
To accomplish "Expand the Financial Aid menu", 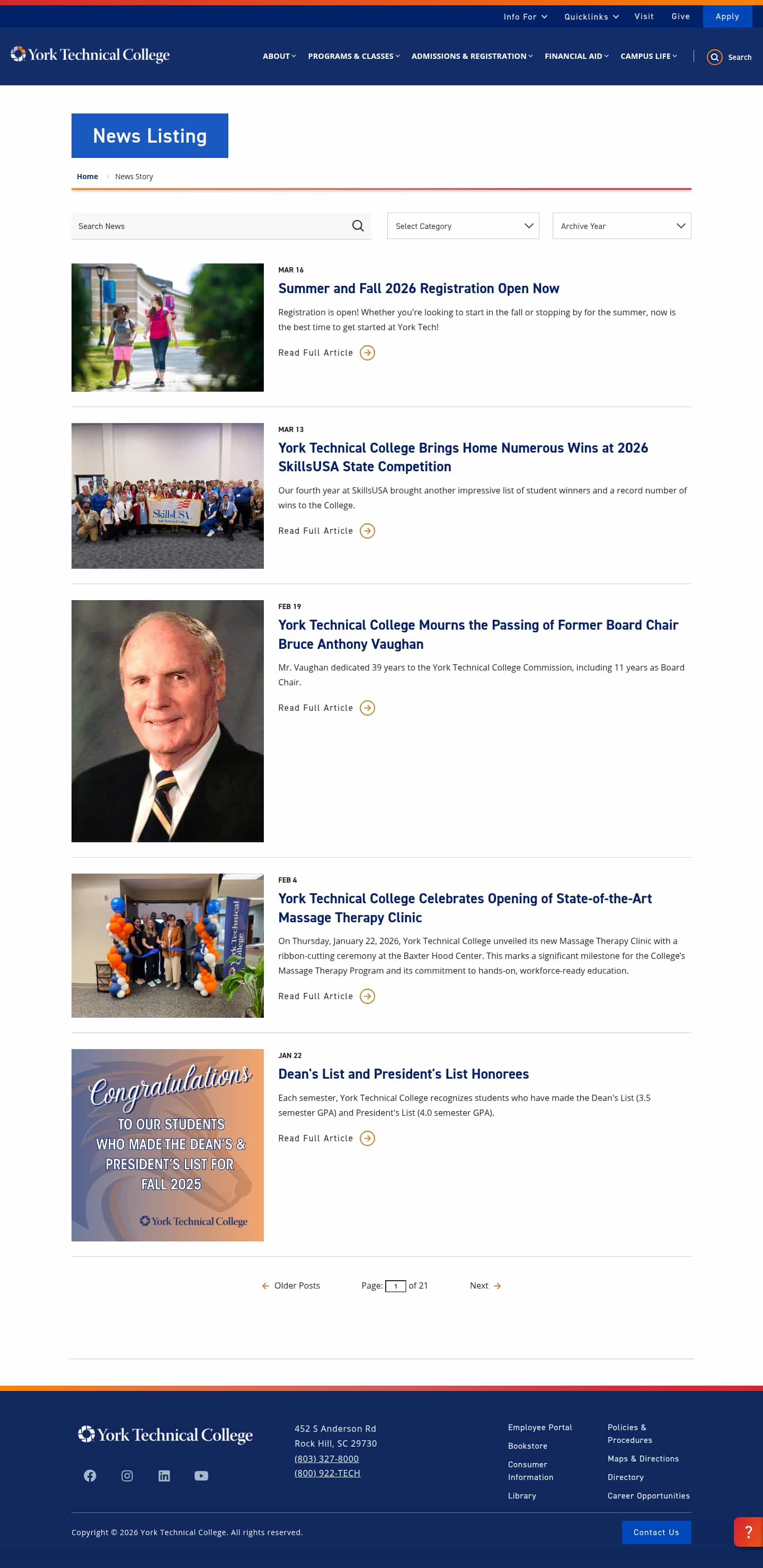I will pyautogui.click(x=575, y=56).
